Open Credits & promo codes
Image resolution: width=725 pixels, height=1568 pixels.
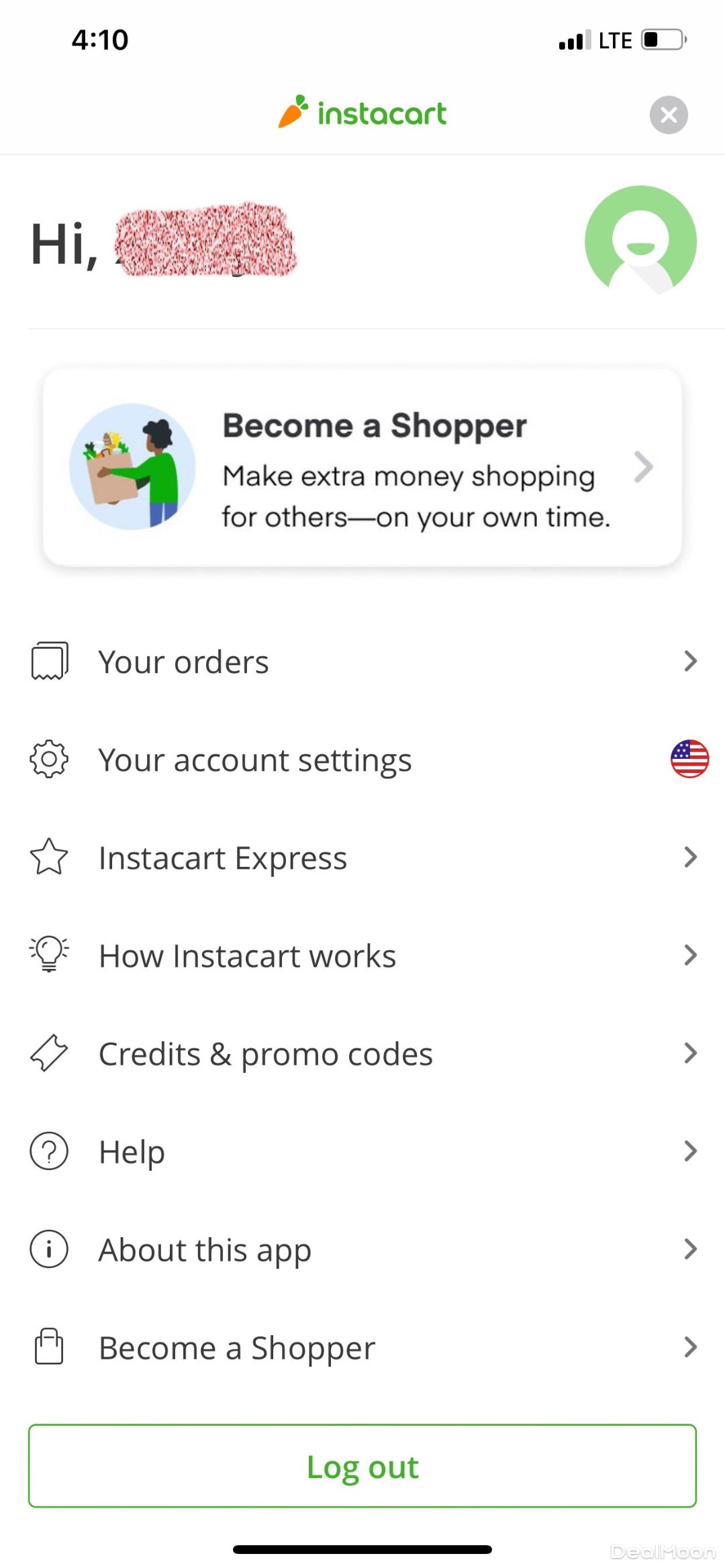(x=362, y=1054)
